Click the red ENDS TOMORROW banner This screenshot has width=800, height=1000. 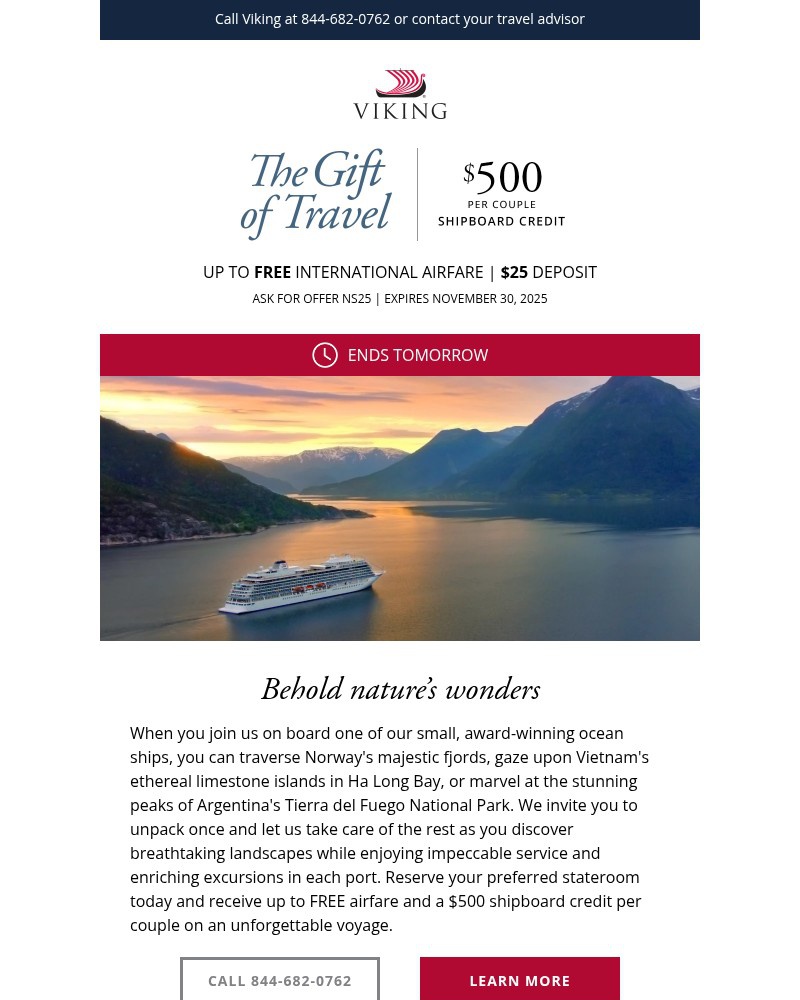[x=400, y=355]
